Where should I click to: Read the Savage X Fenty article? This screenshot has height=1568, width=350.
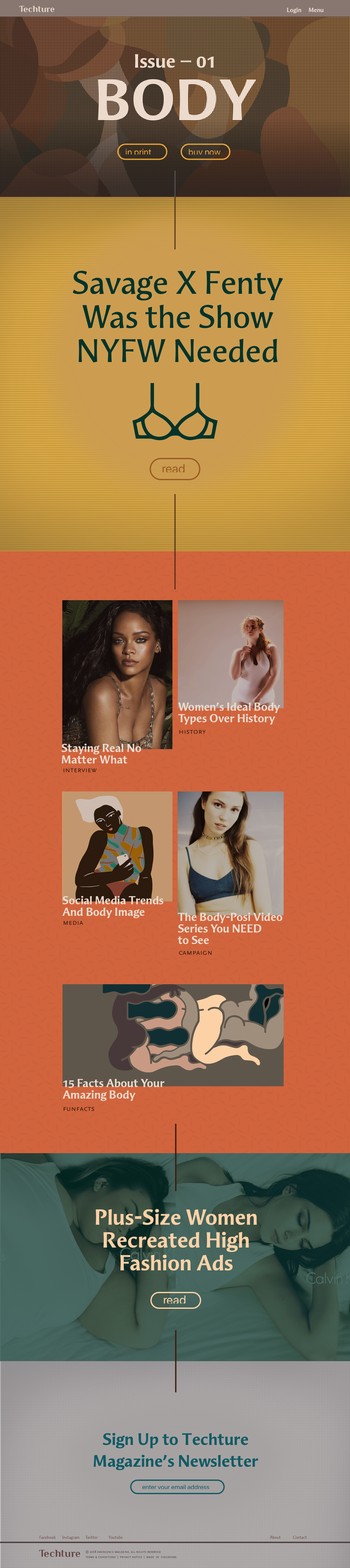175,469
